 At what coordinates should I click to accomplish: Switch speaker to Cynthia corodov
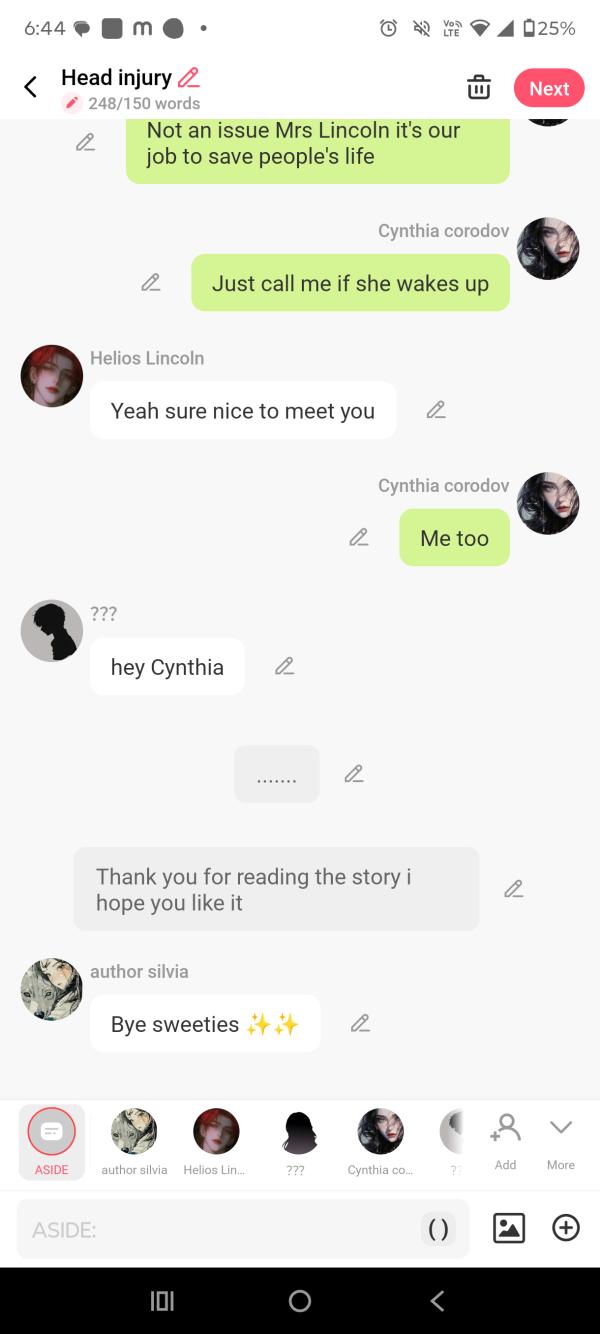click(x=380, y=1140)
